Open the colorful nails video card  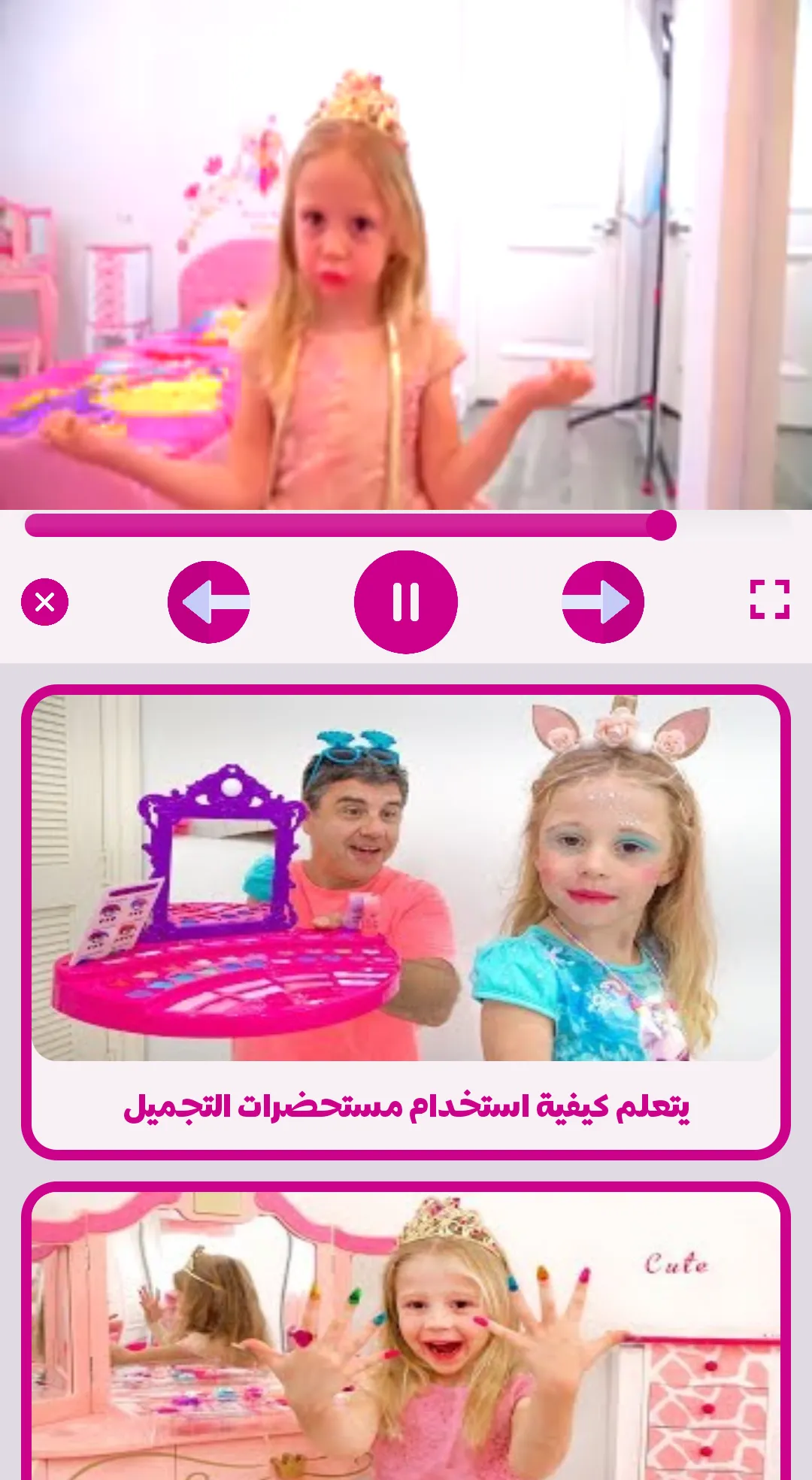point(406,1331)
